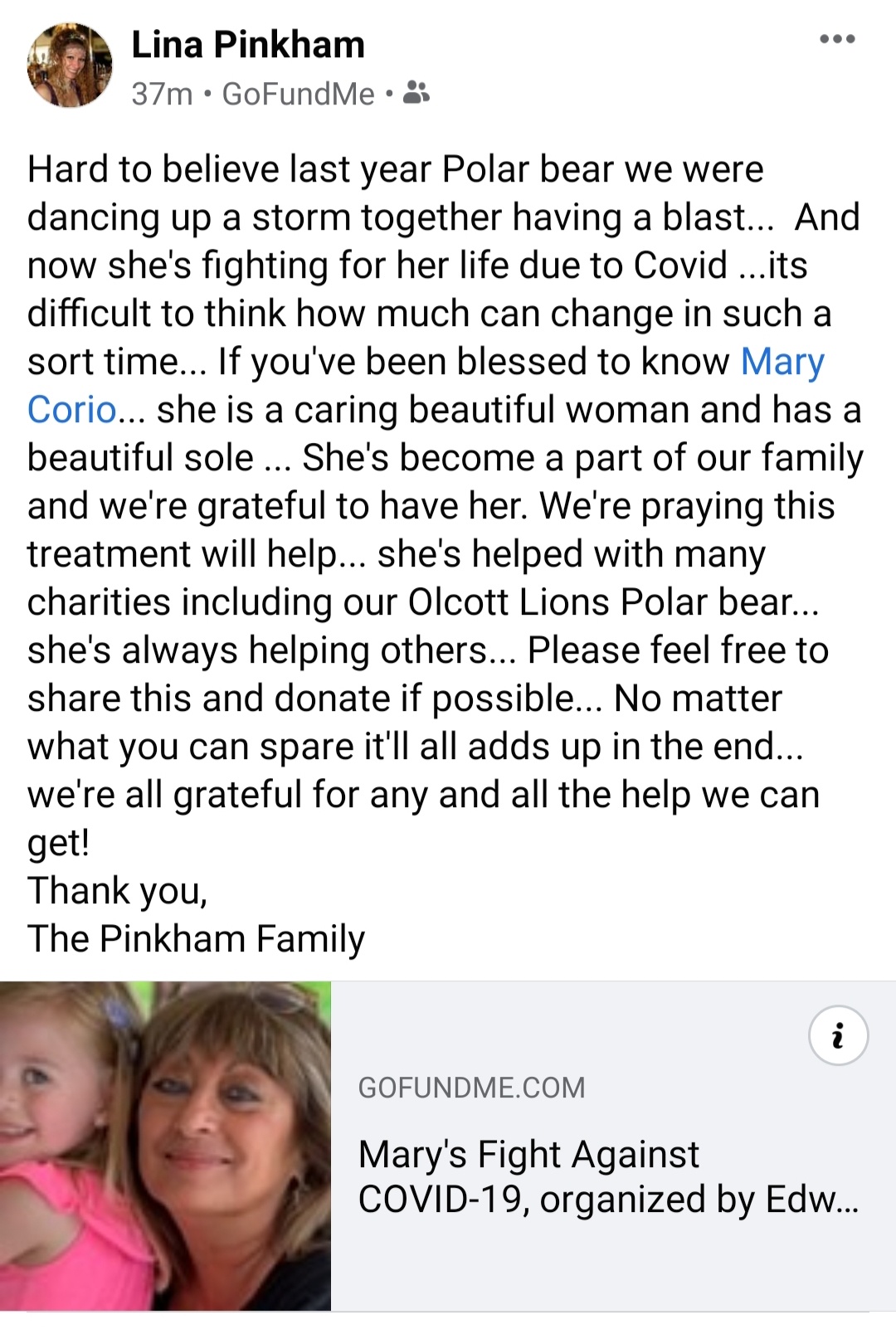896x1329 pixels.
Task: Open Lina Pinkham's profile picture
Action: point(70,66)
